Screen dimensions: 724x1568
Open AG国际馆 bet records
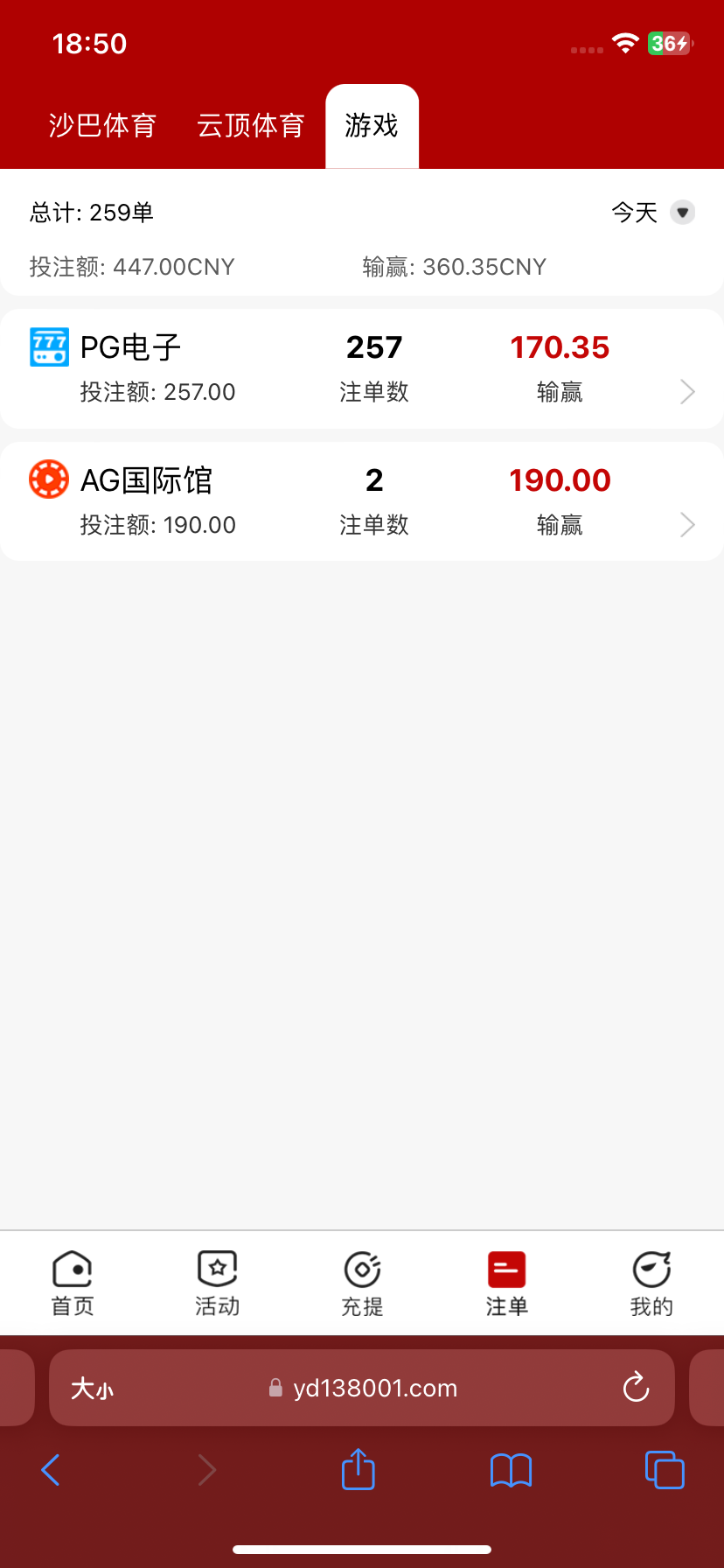point(362,501)
